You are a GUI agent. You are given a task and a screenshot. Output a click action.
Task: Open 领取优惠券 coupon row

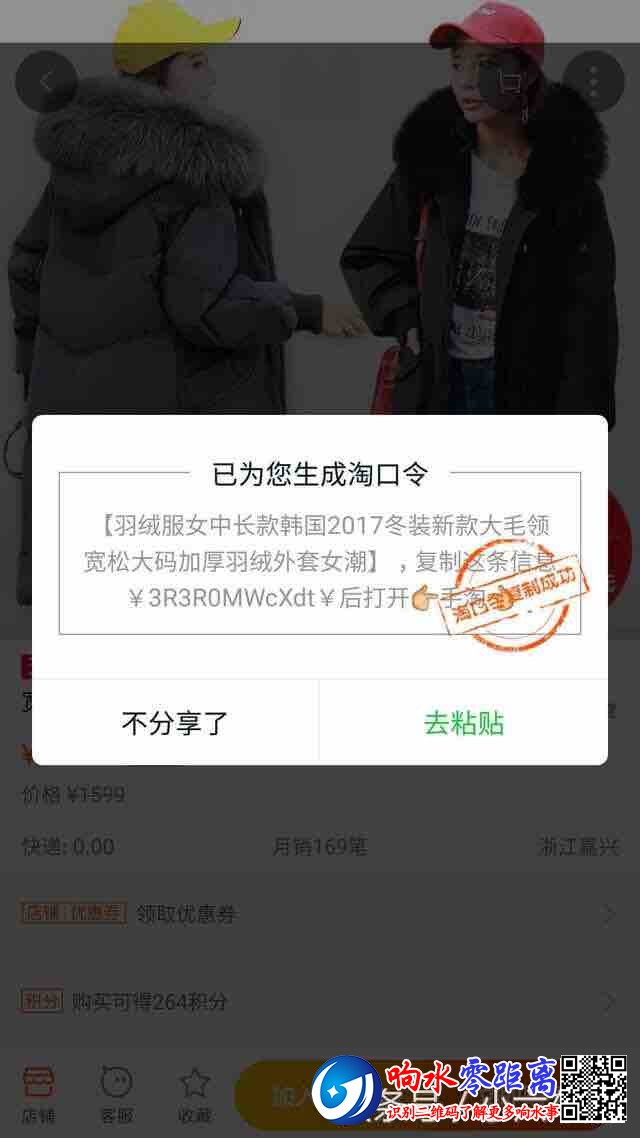pyautogui.click(x=320, y=913)
